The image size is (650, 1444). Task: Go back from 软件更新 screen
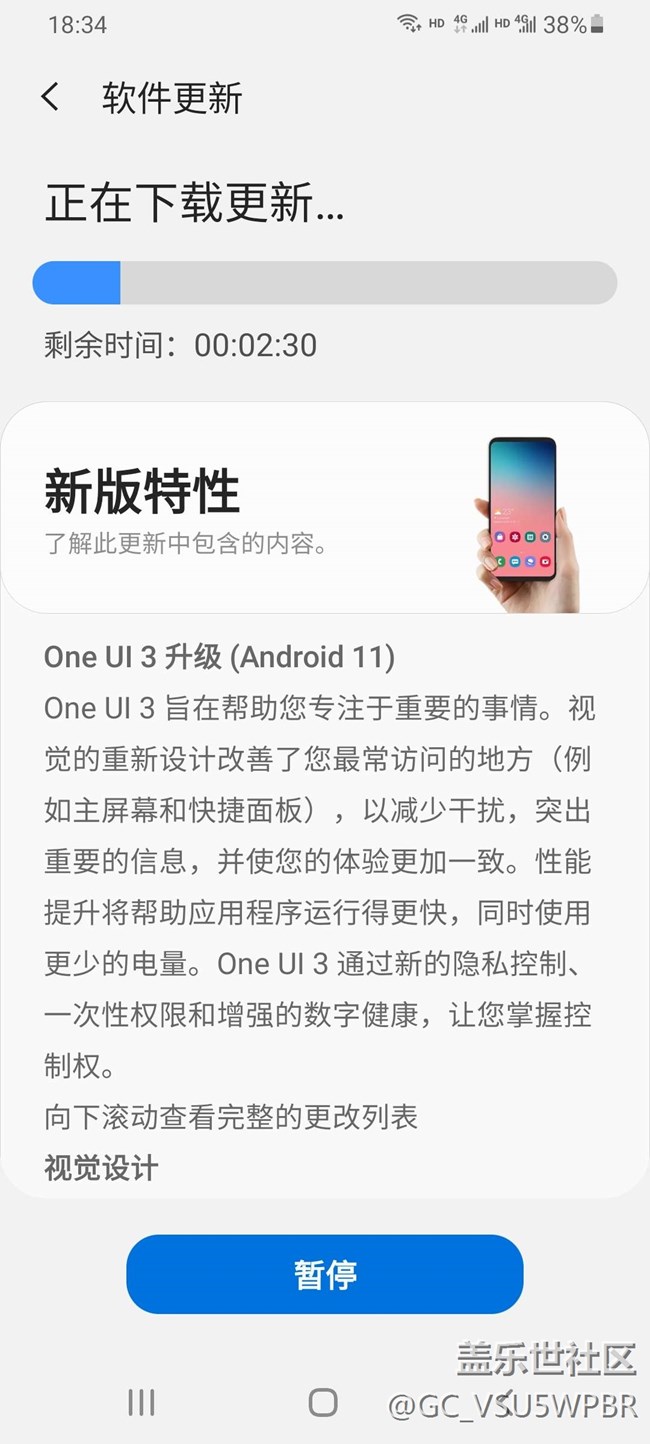50,98
